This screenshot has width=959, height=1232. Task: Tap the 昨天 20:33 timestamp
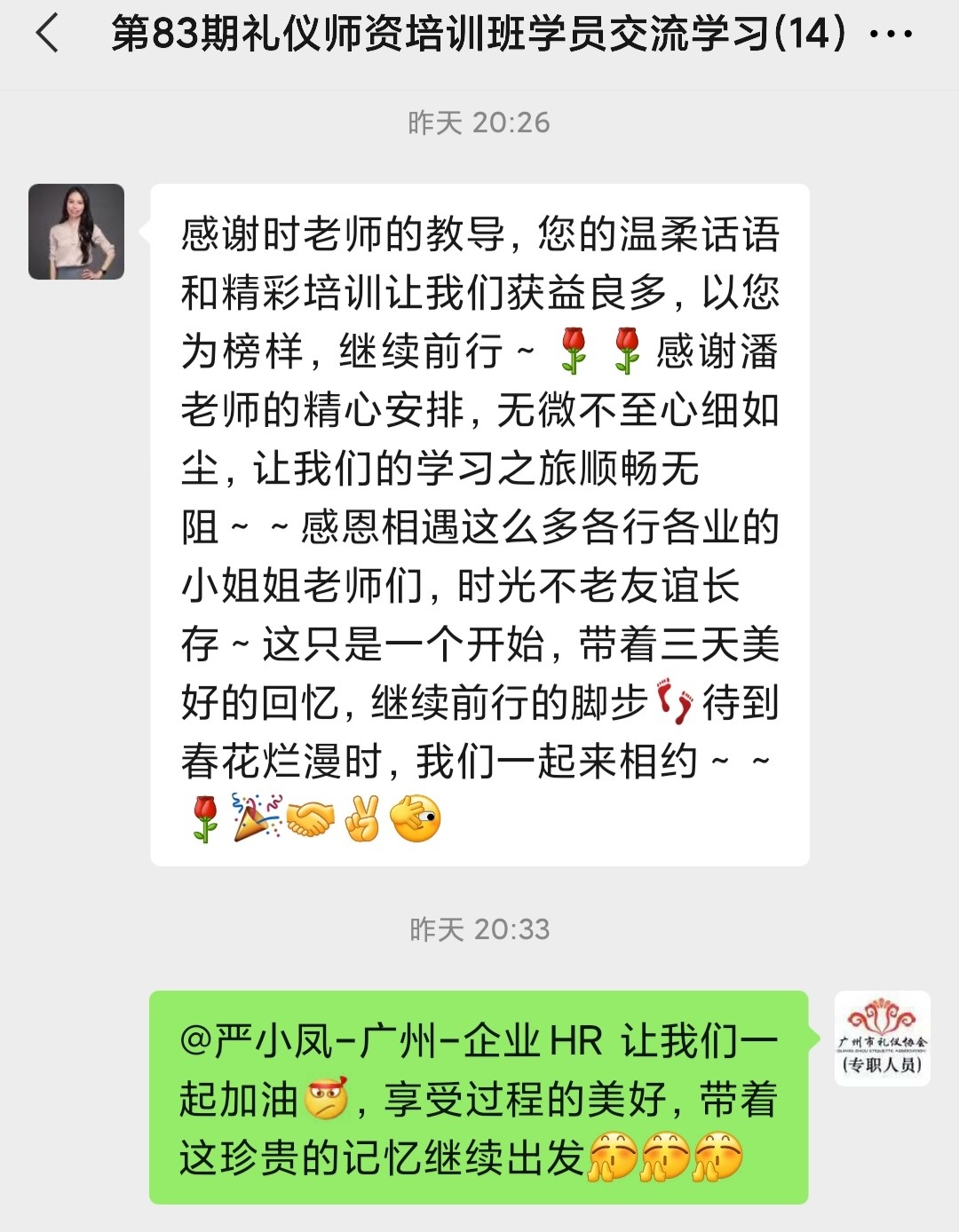click(479, 929)
